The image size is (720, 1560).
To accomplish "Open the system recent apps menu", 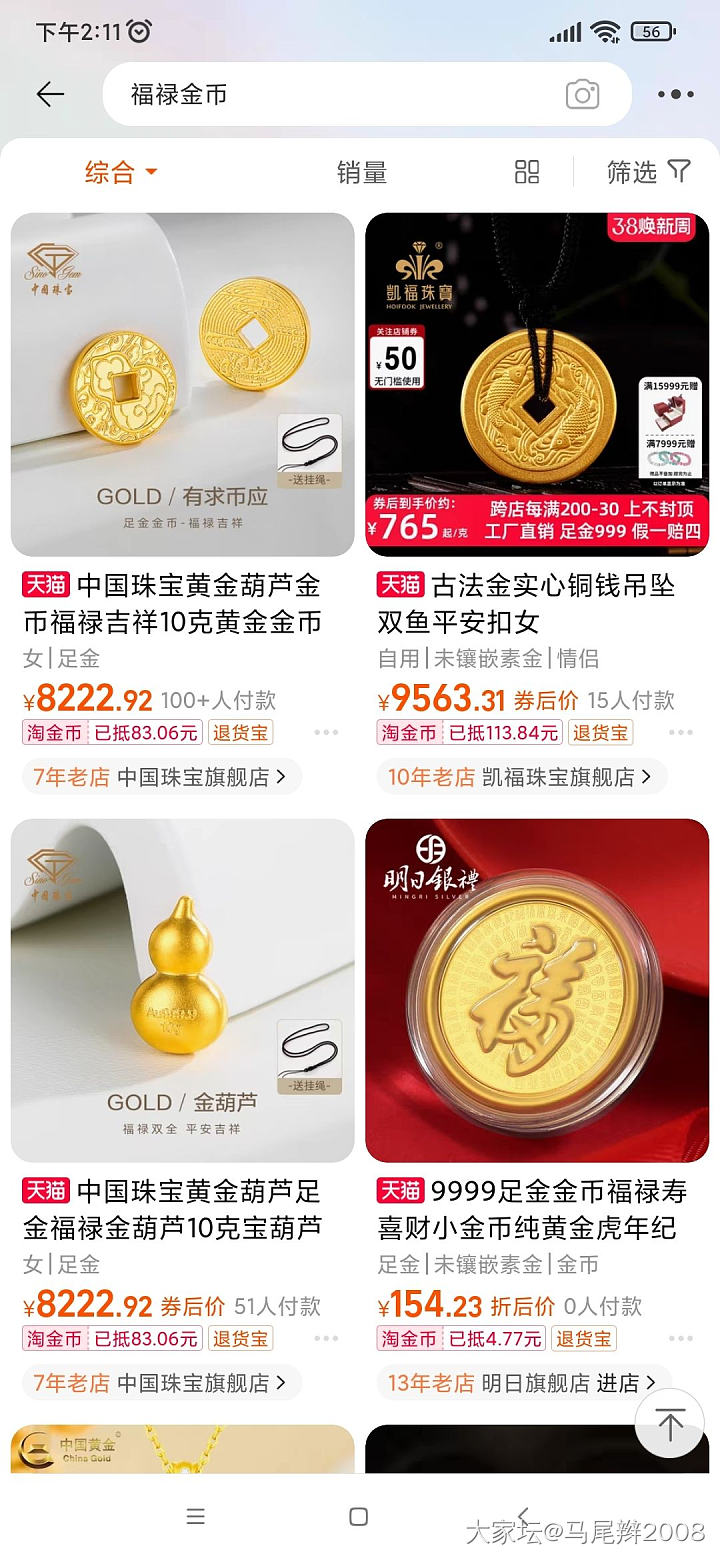I will [196, 1516].
